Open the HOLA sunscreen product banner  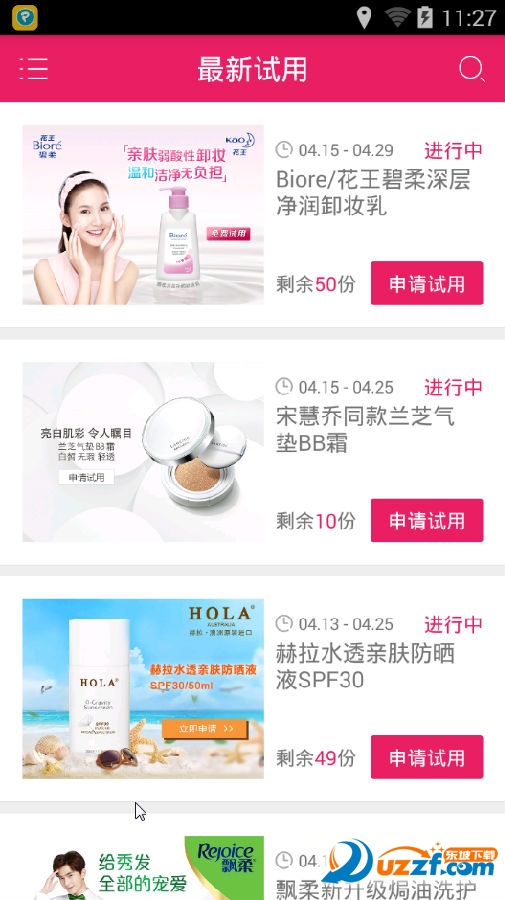(143, 689)
